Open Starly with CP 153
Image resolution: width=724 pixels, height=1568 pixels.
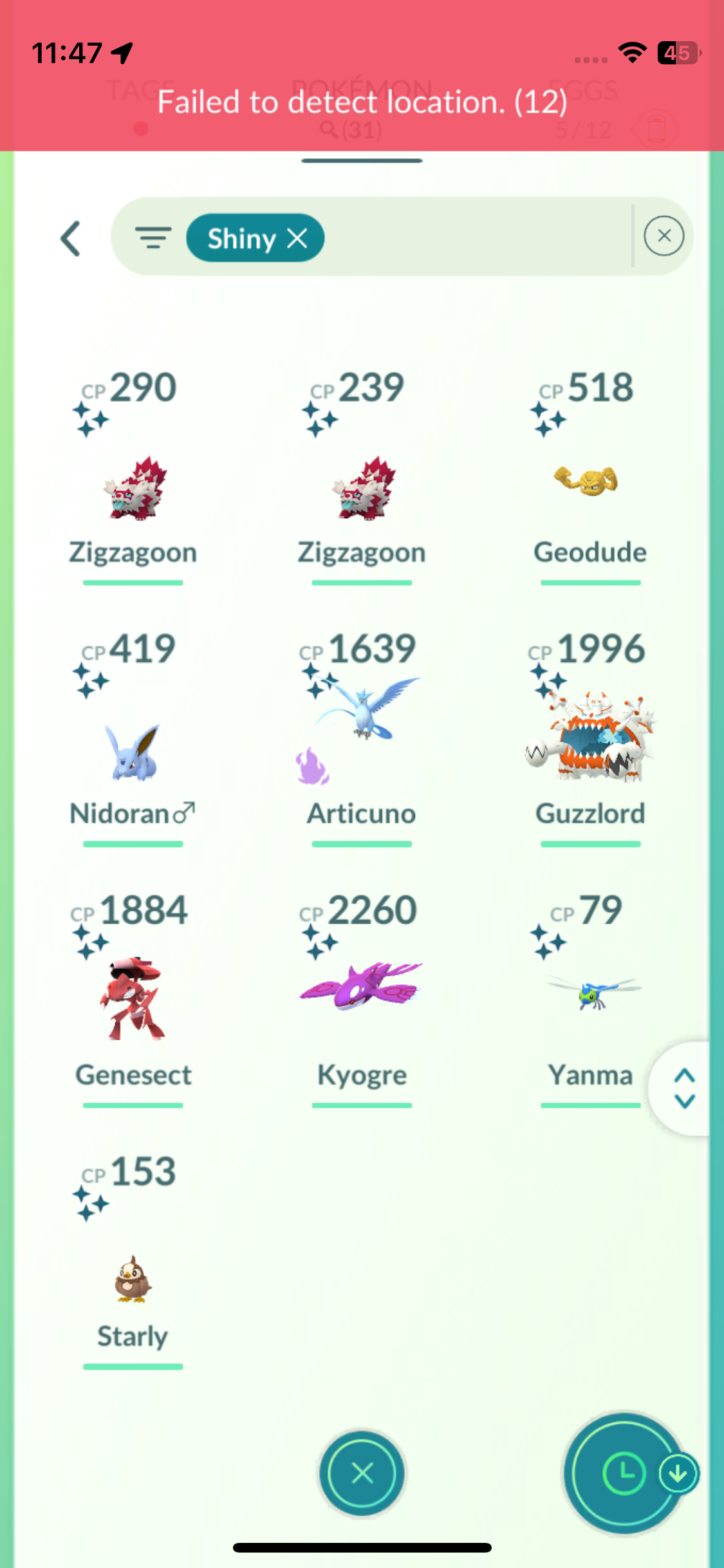(x=133, y=1278)
